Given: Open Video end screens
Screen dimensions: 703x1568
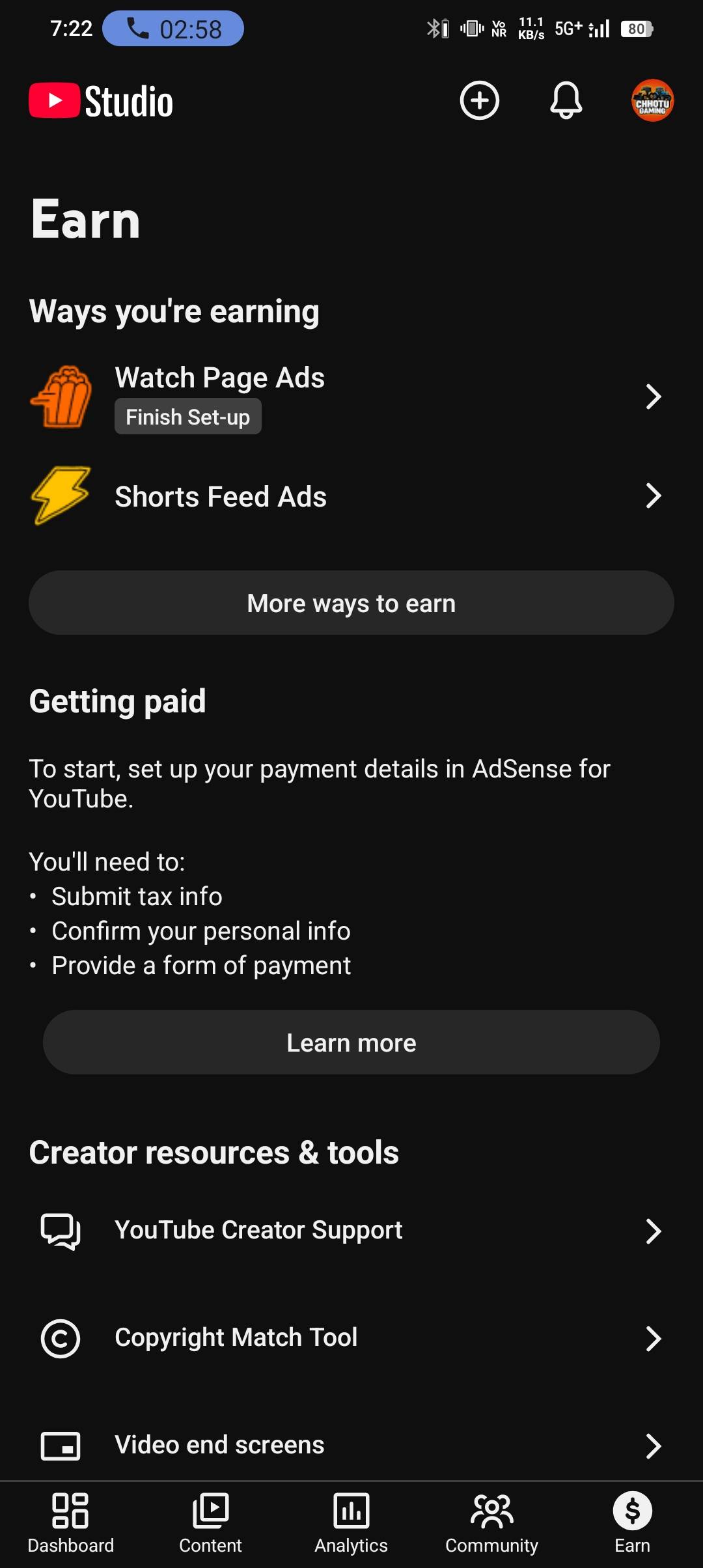Looking at the screenshot, I should [351, 1445].
